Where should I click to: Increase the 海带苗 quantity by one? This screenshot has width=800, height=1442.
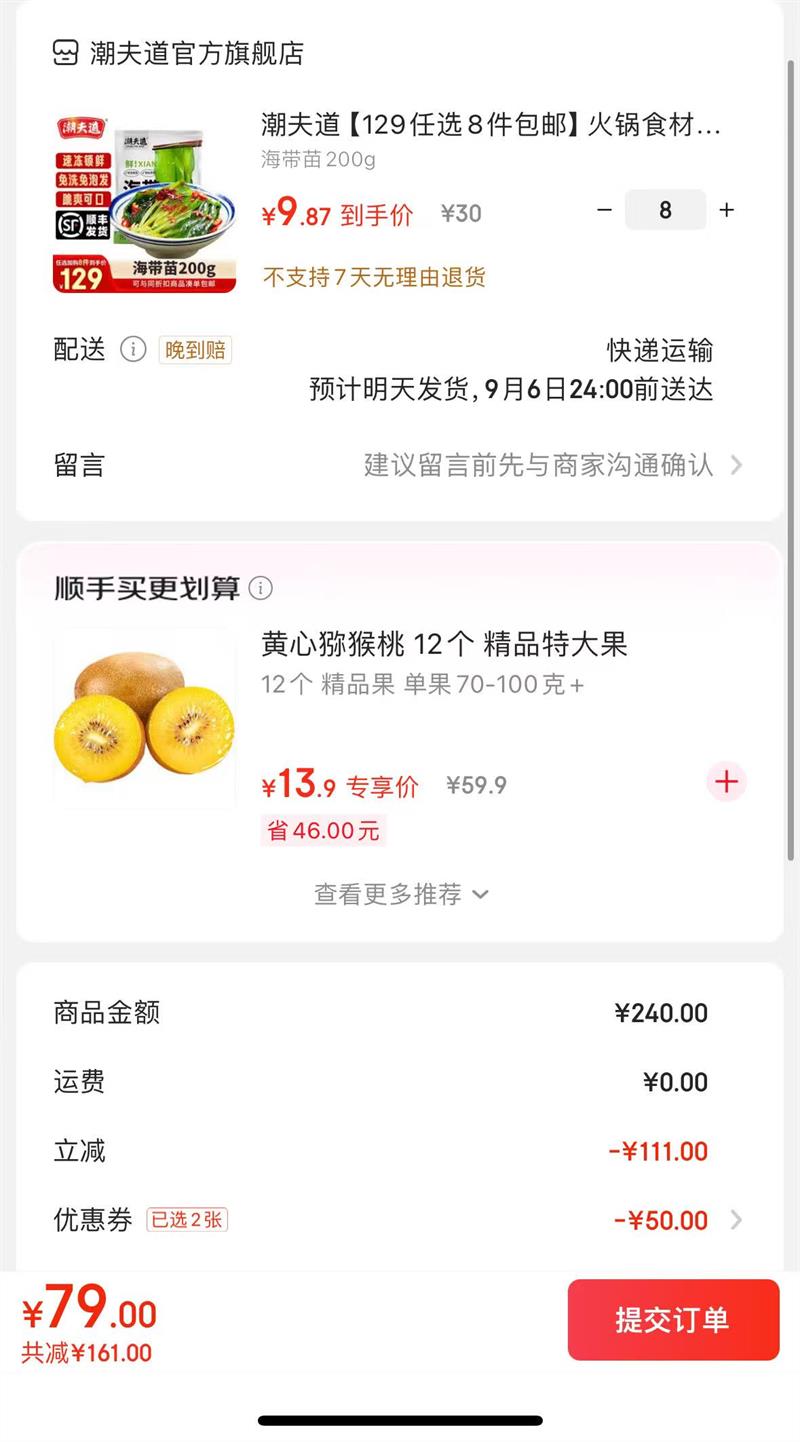coord(727,210)
